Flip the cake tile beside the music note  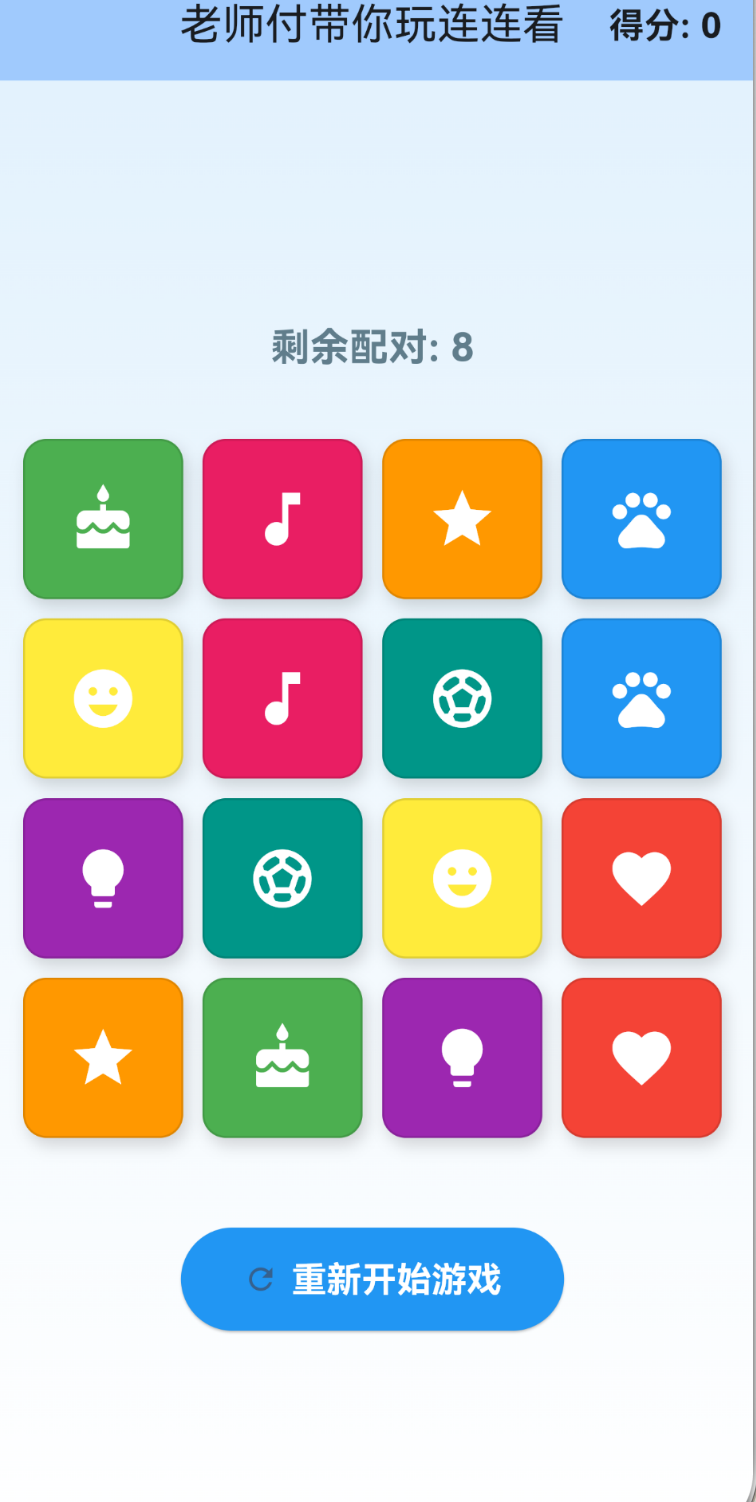(x=103, y=519)
